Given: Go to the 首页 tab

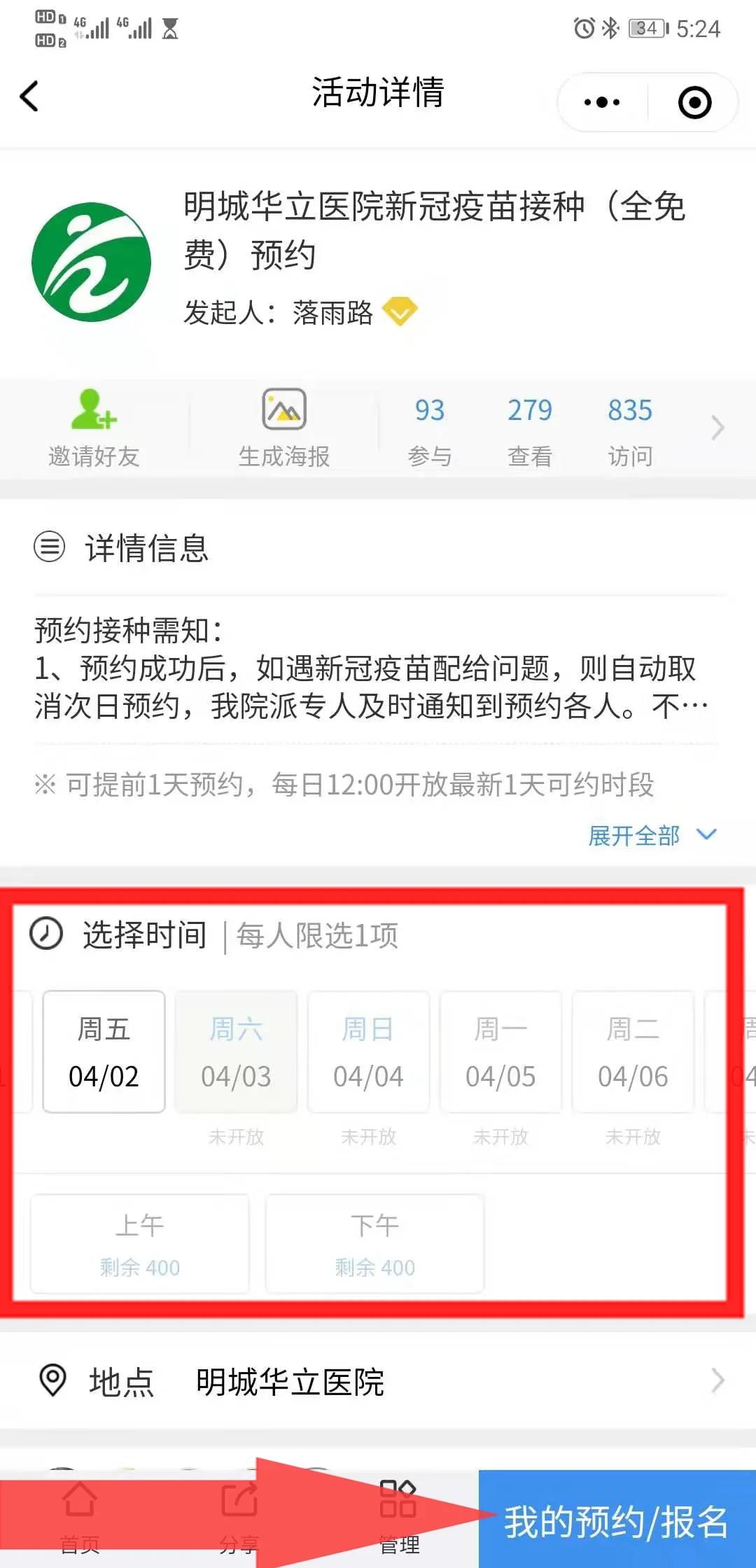Looking at the screenshot, I should [x=80, y=1518].
